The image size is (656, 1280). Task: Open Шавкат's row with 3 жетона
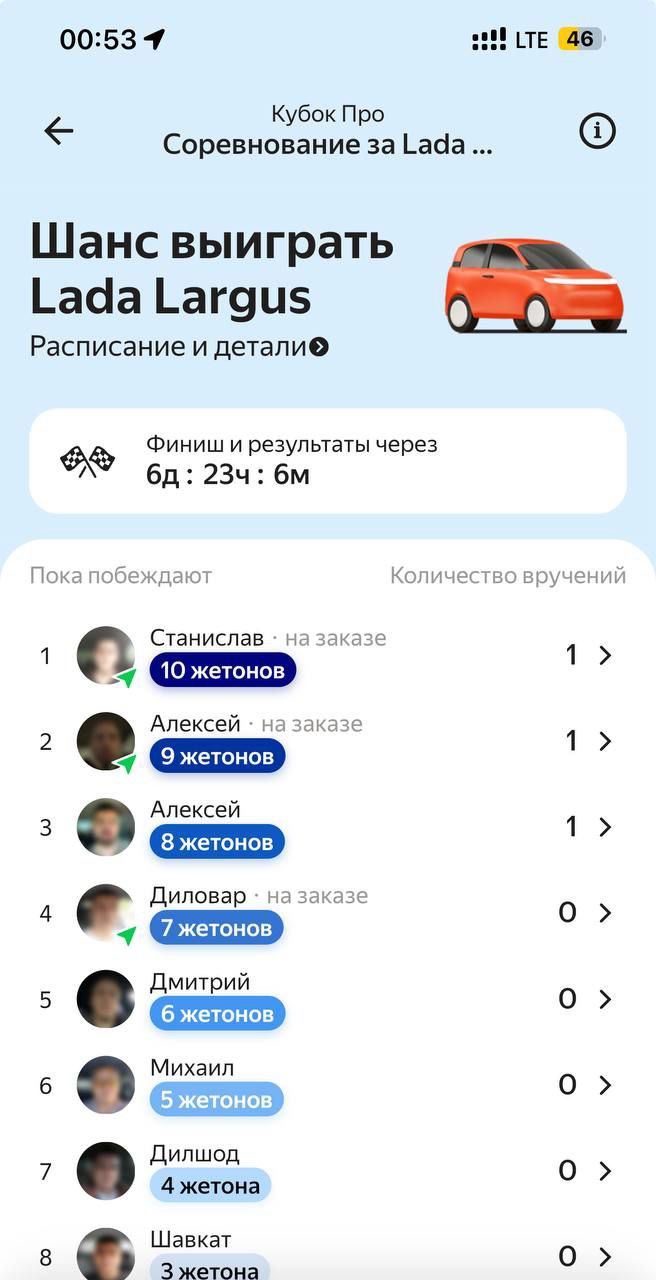328,1255
